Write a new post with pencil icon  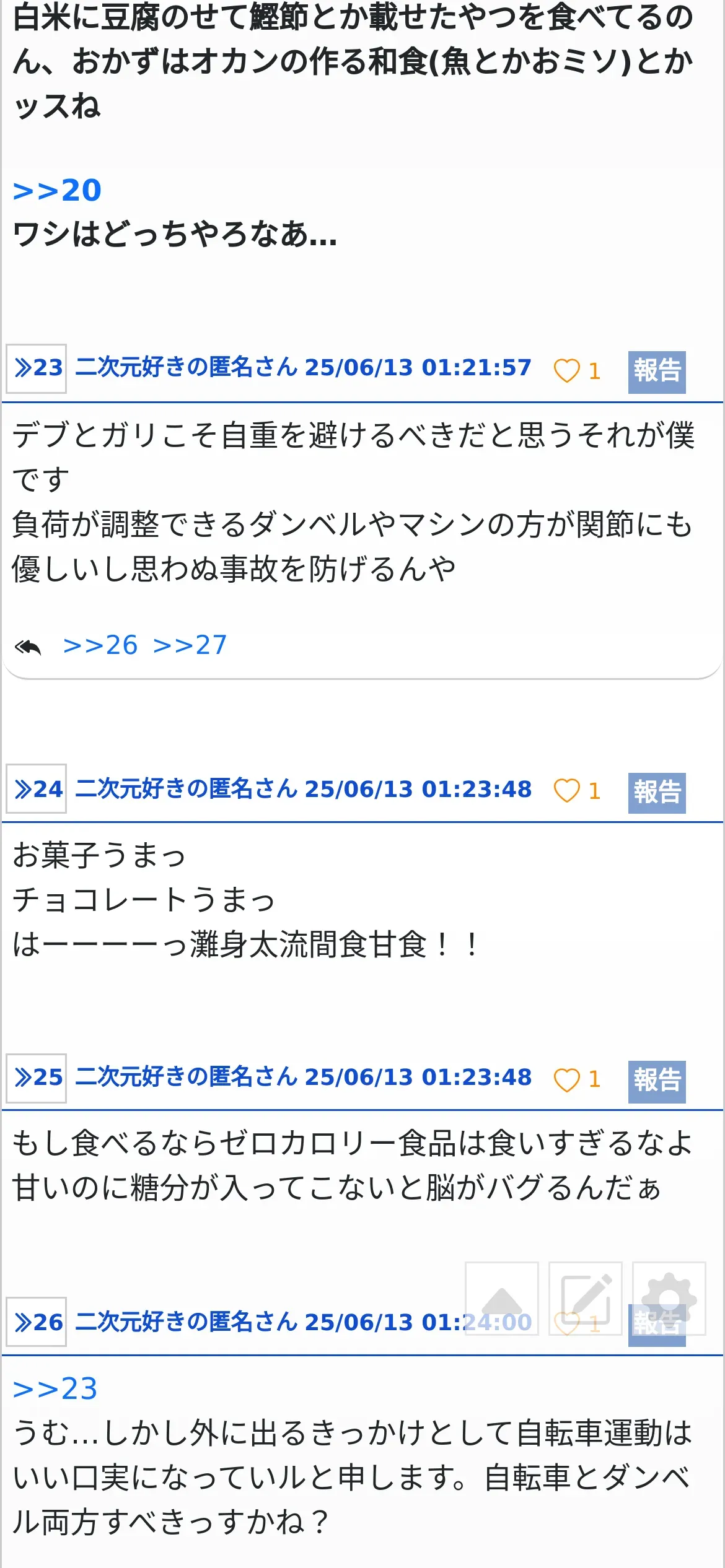pos(586,1299)
